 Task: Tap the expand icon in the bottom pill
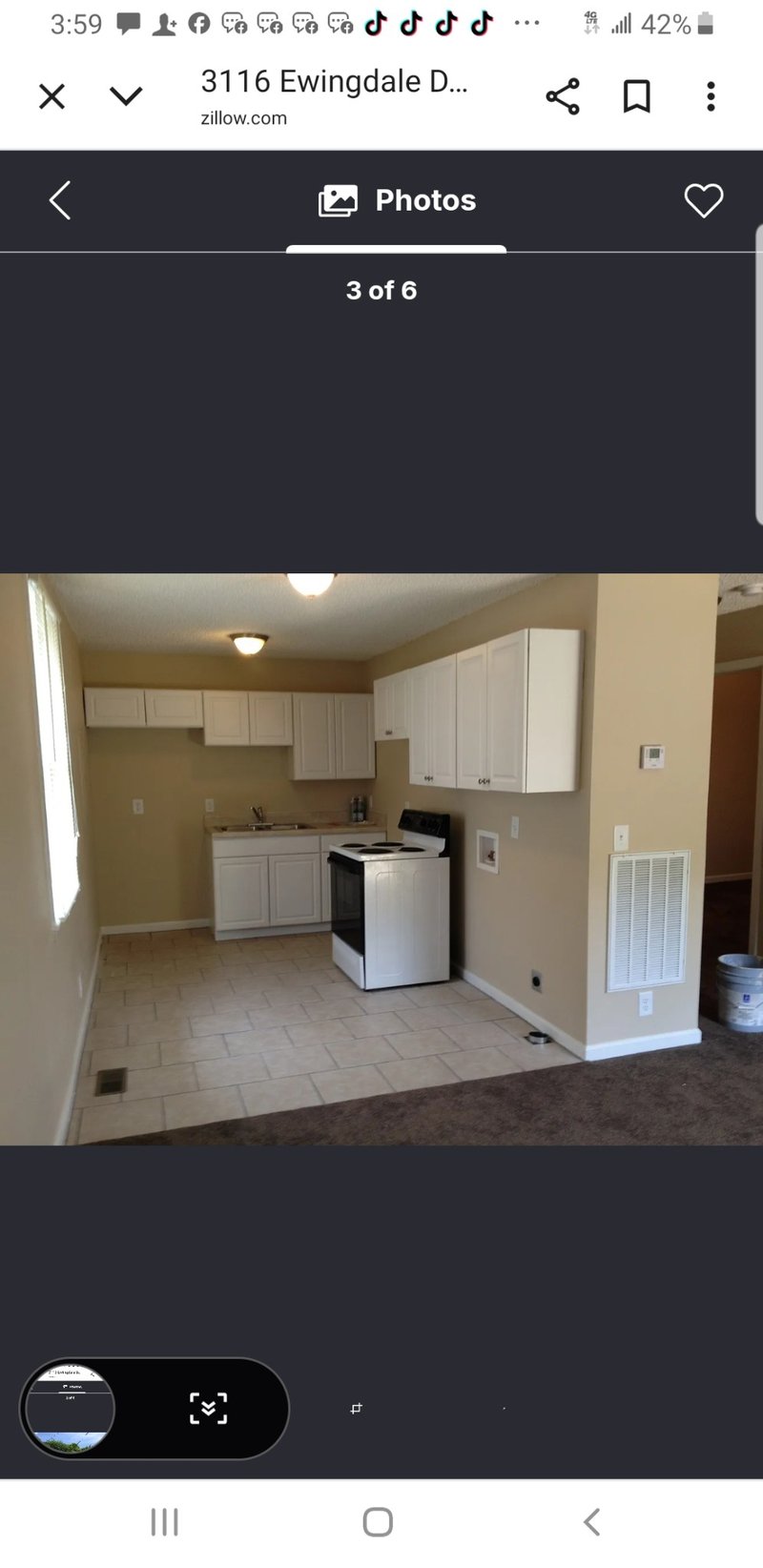210,1408
